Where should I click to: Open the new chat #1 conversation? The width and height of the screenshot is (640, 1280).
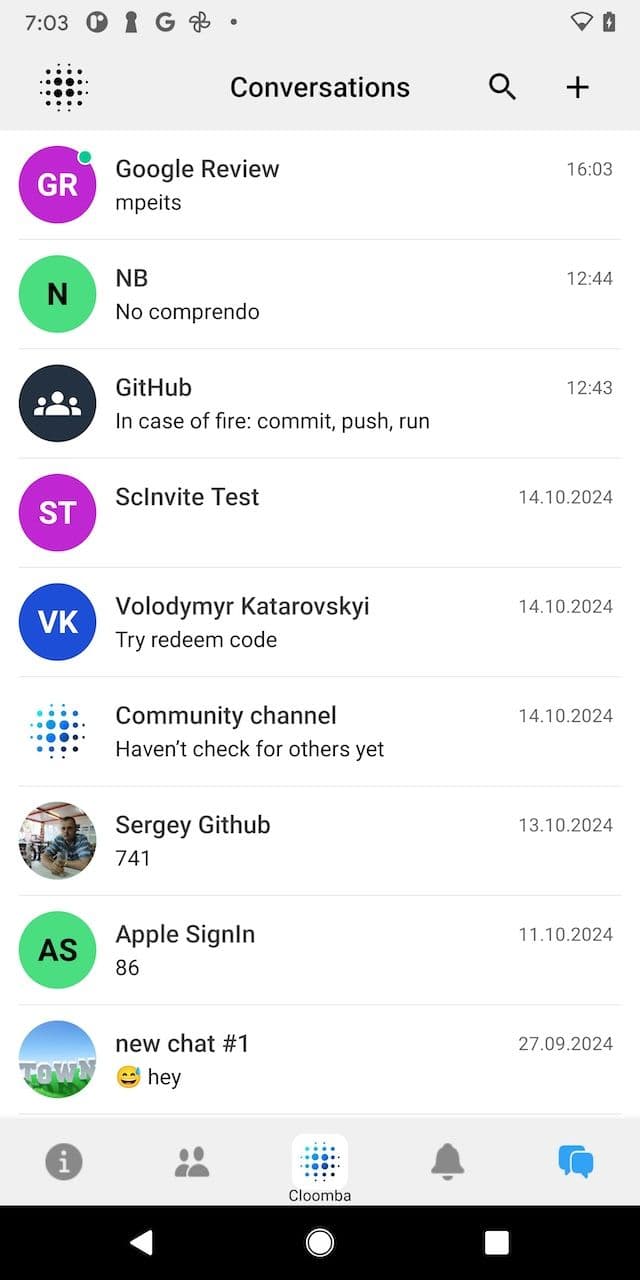pos(320,1059)
